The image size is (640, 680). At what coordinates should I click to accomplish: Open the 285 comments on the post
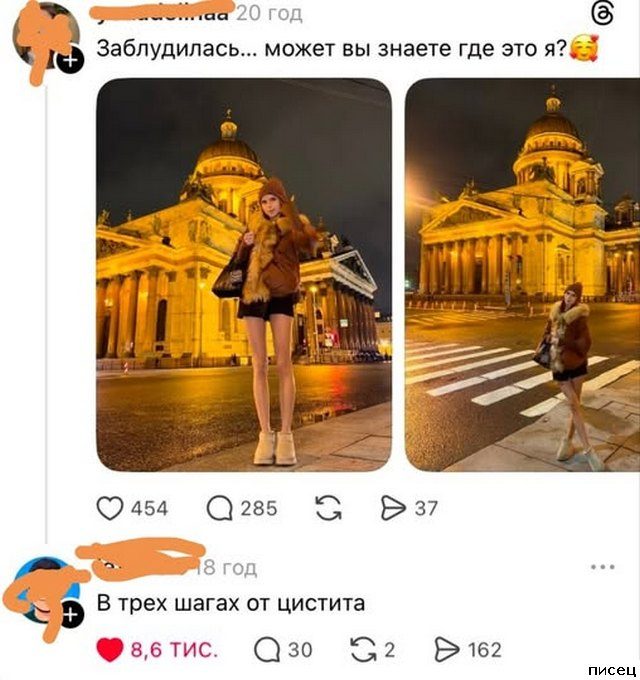pyautogui.click(x=220, y=508)
